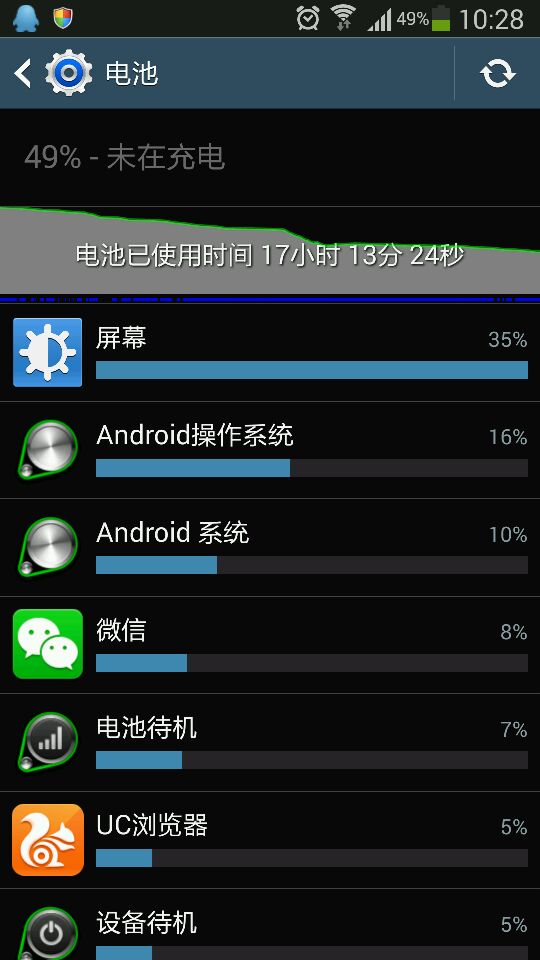
Task: Open Android操作系统 usage details
Action: (x=270, y=450)
